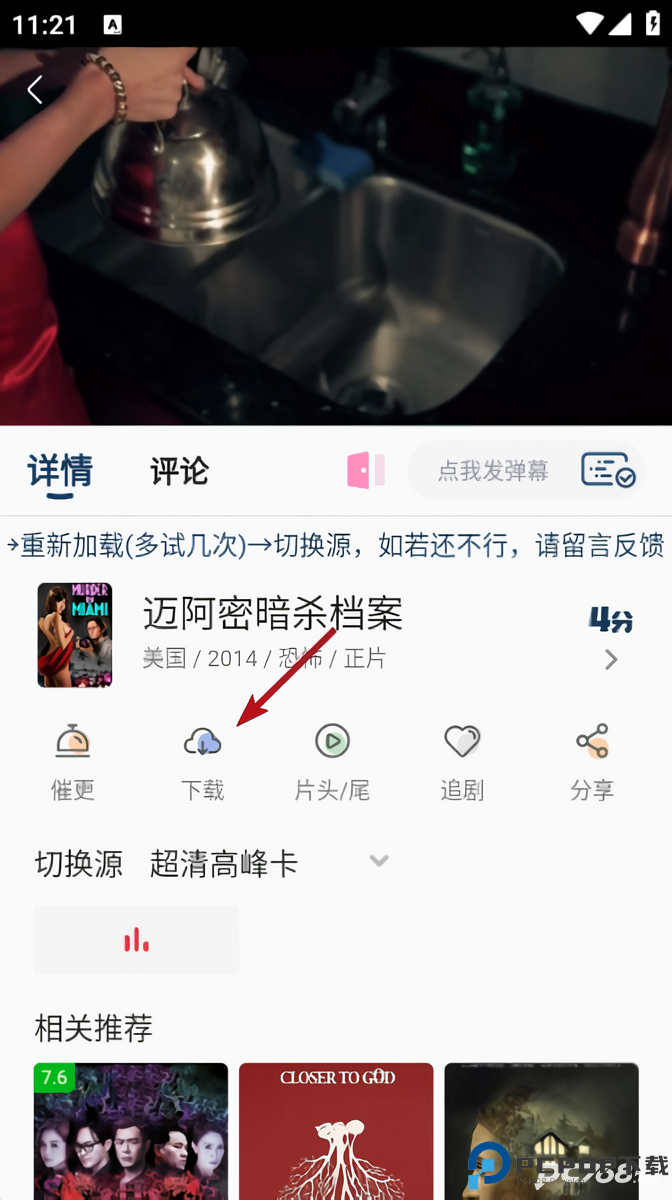
Task: Open the recommended movie rated 7.6
Action: coord(131,1130)
